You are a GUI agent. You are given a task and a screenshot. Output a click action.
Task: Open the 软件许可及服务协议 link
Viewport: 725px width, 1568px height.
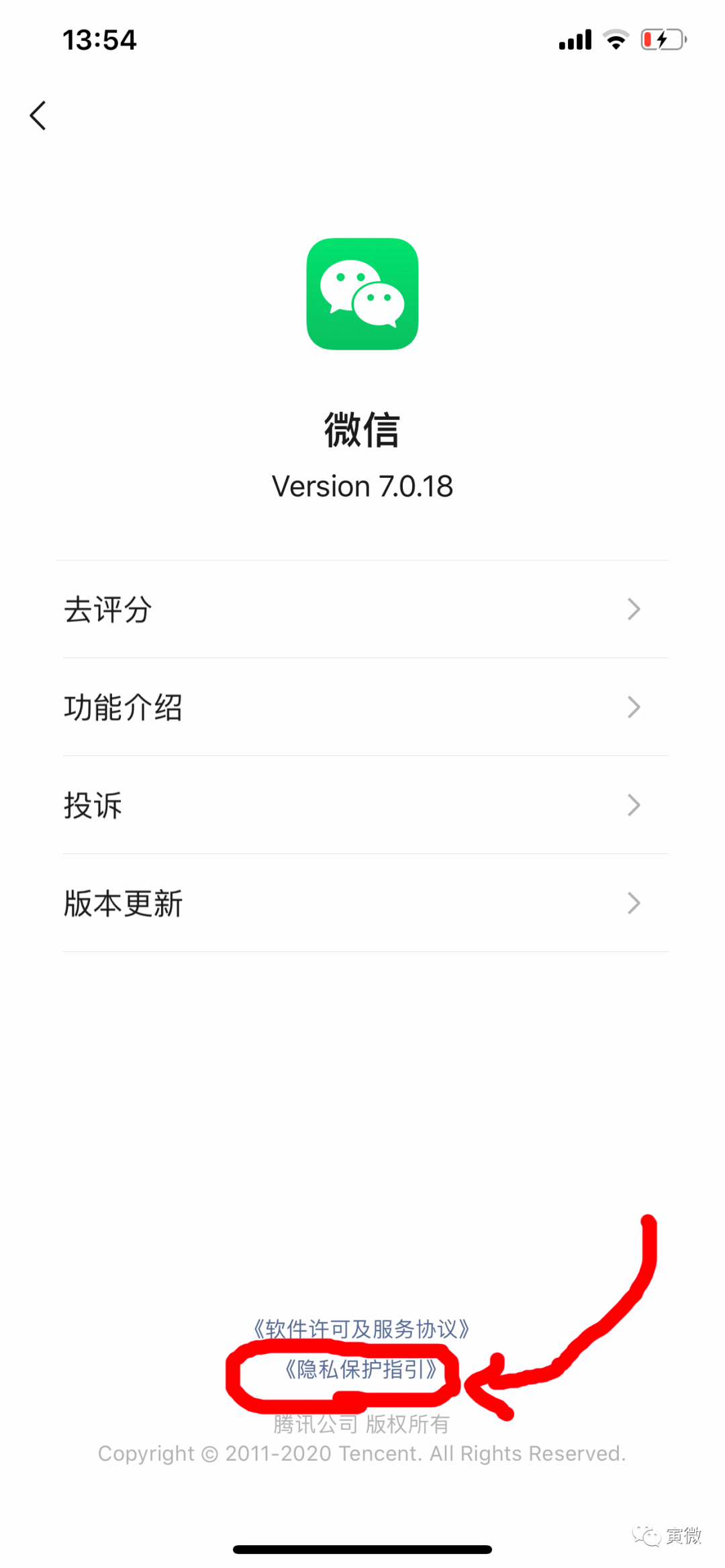coord(361,1328)
